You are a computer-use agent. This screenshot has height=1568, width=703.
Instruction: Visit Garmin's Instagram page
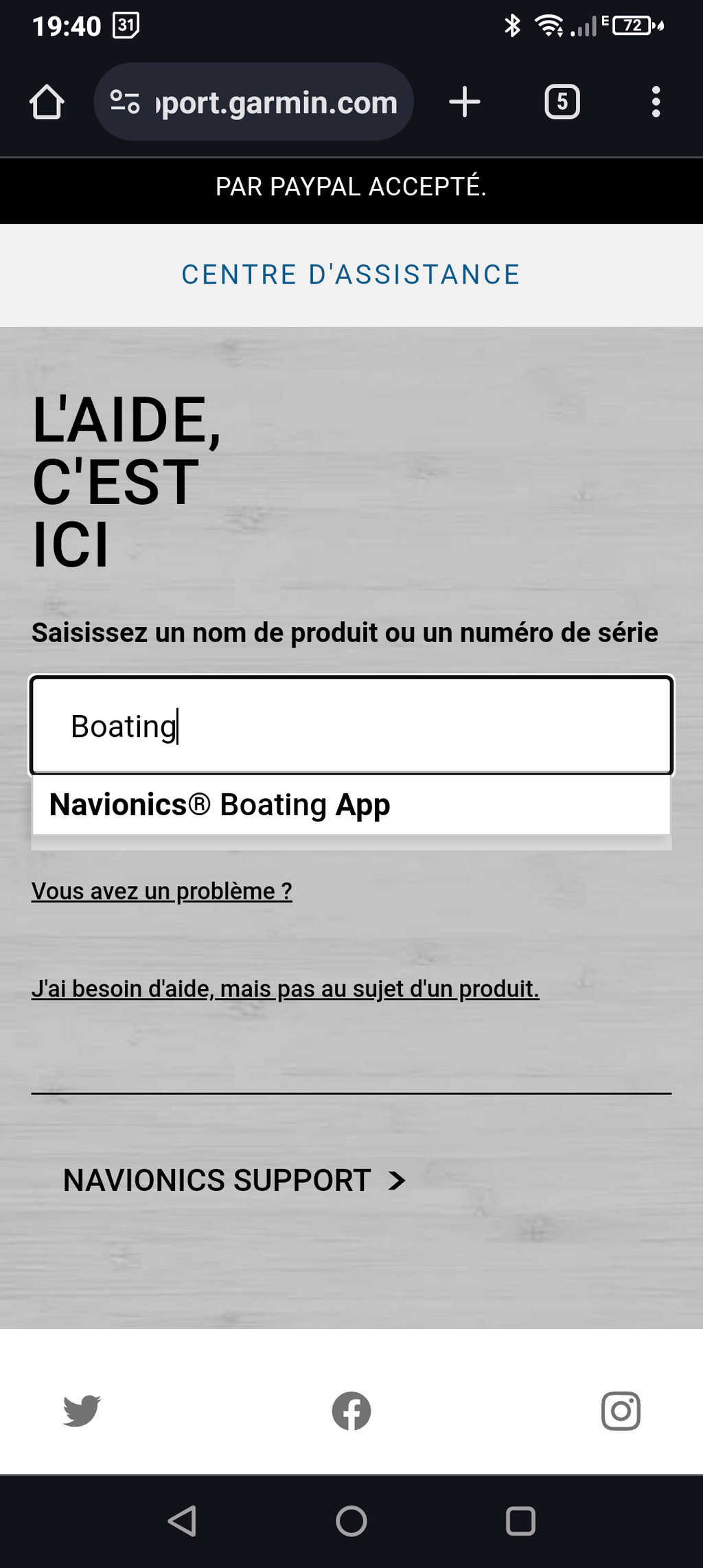tap(621, 1411)
